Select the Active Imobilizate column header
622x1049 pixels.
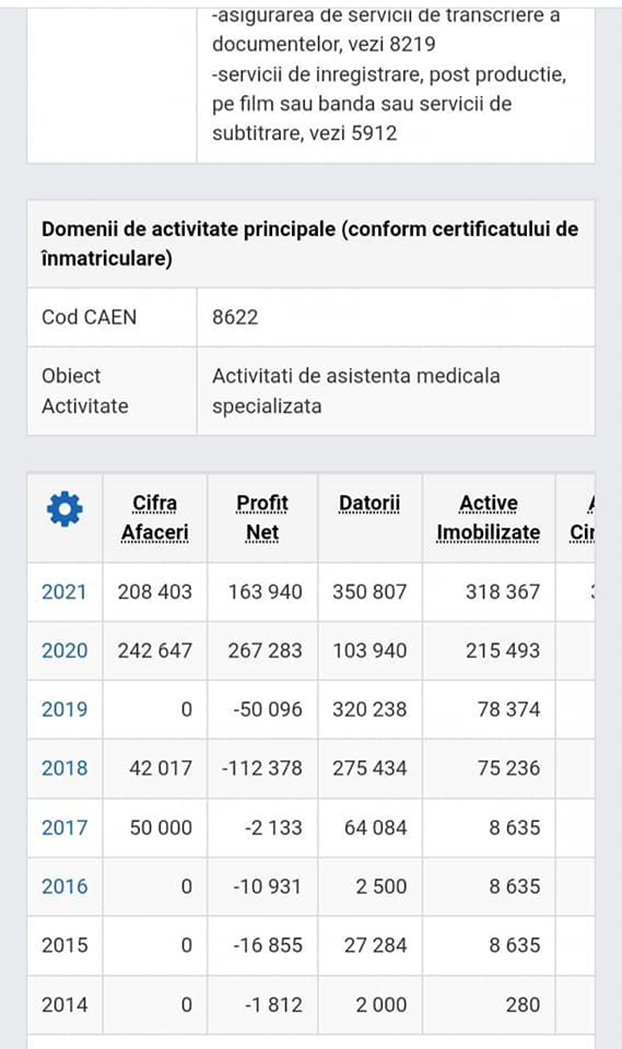[x=488, y=518]
